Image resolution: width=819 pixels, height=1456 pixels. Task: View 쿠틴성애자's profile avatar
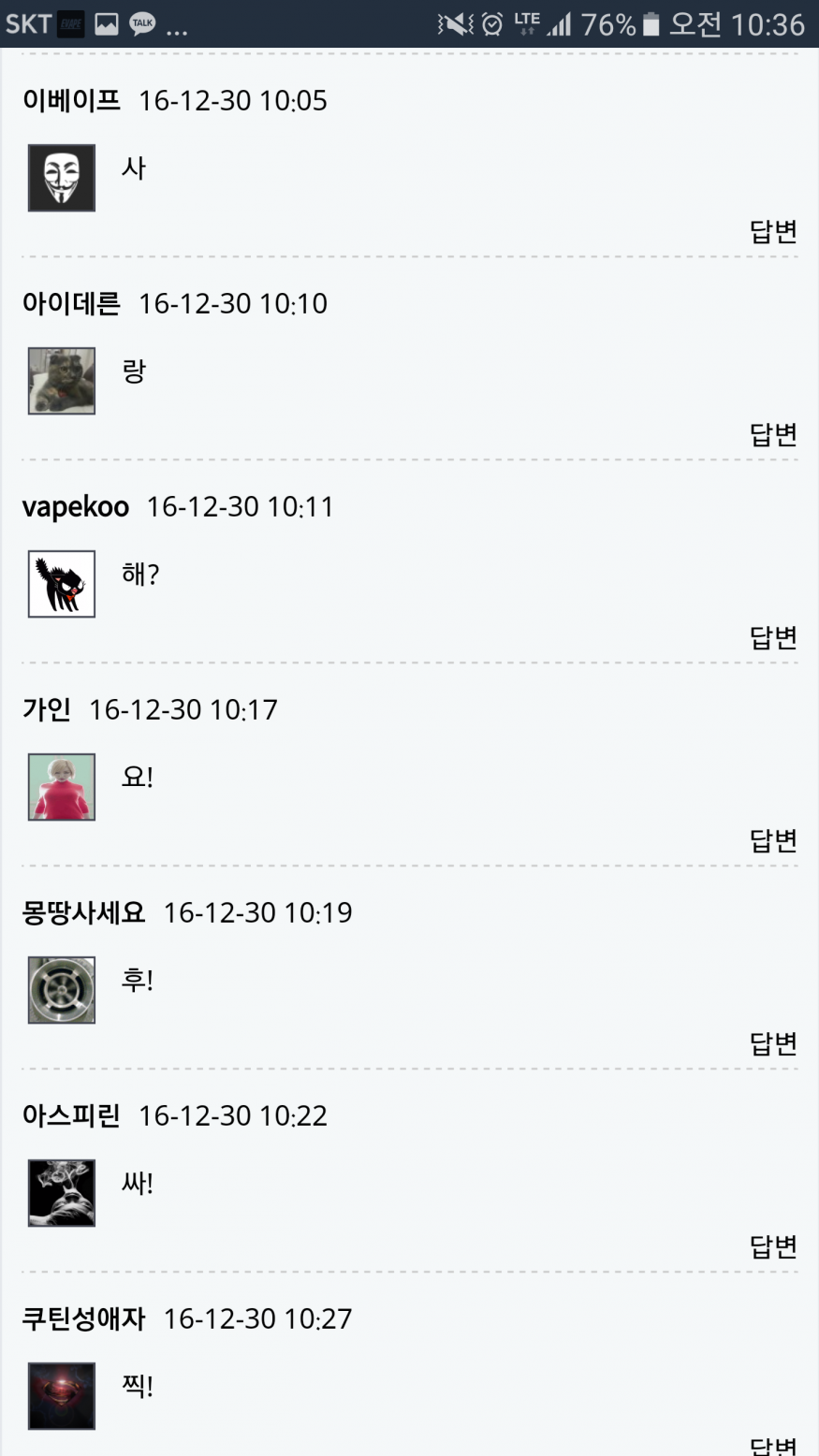point(62,1396)
